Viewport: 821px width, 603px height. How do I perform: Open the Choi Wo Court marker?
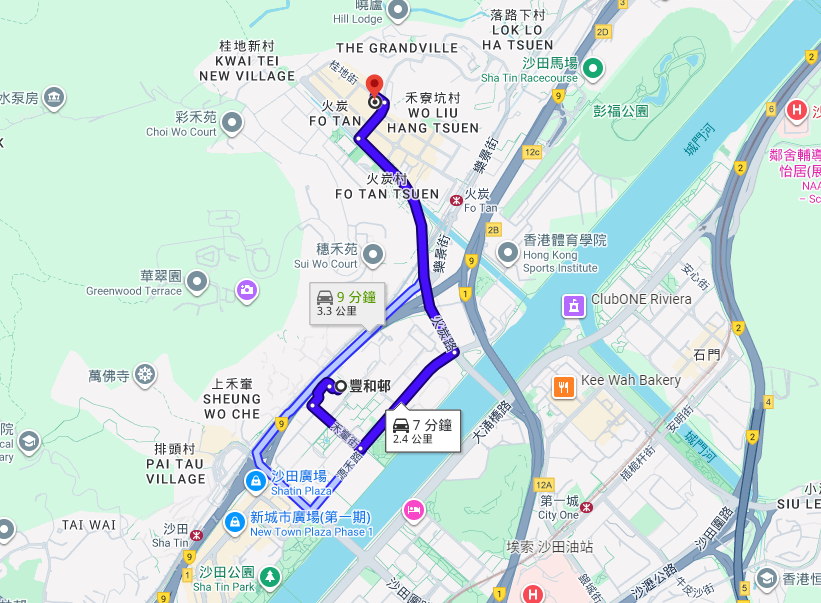pos(232,123)
